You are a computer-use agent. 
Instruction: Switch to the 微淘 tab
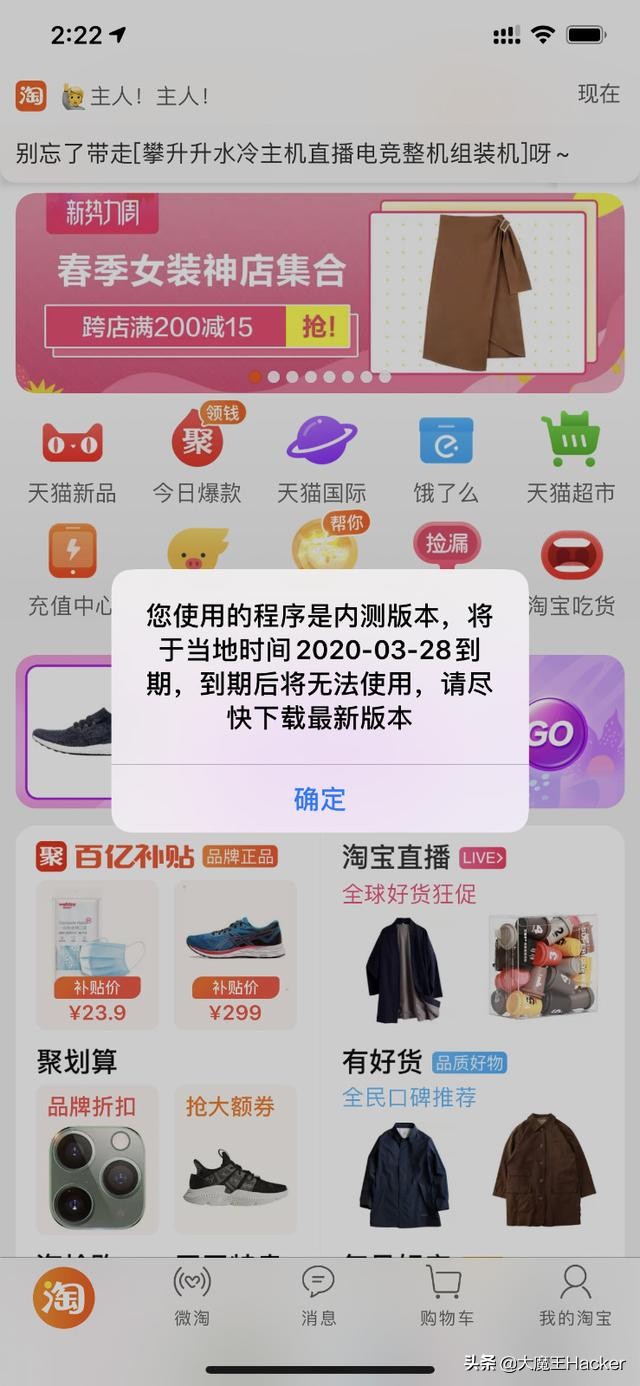point(192,1295)
